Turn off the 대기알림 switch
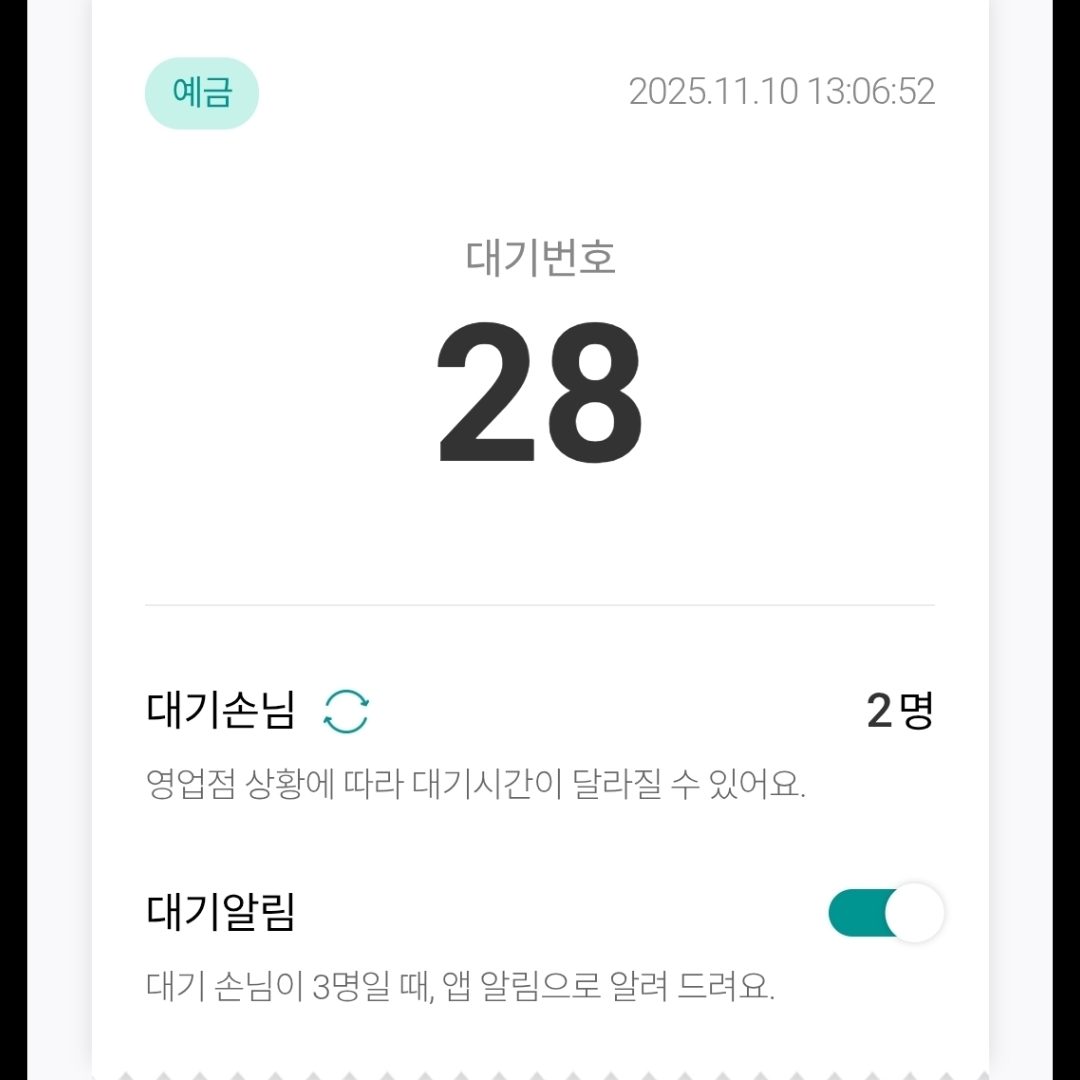Image resolution: width=1080 pixels, height=1080 pixels. click(x=885, y=913)
